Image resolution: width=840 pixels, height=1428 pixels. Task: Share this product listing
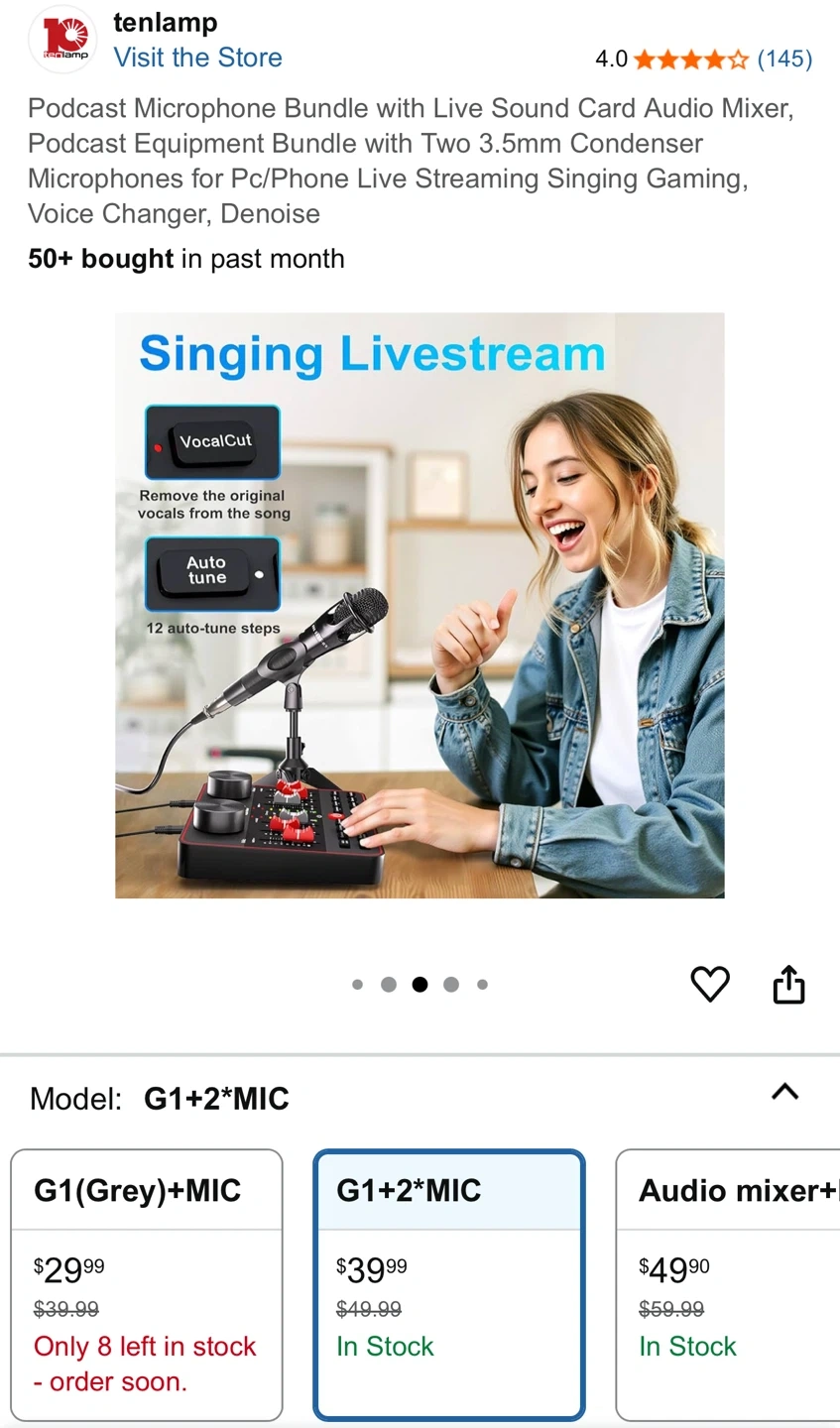coord(788,984)
